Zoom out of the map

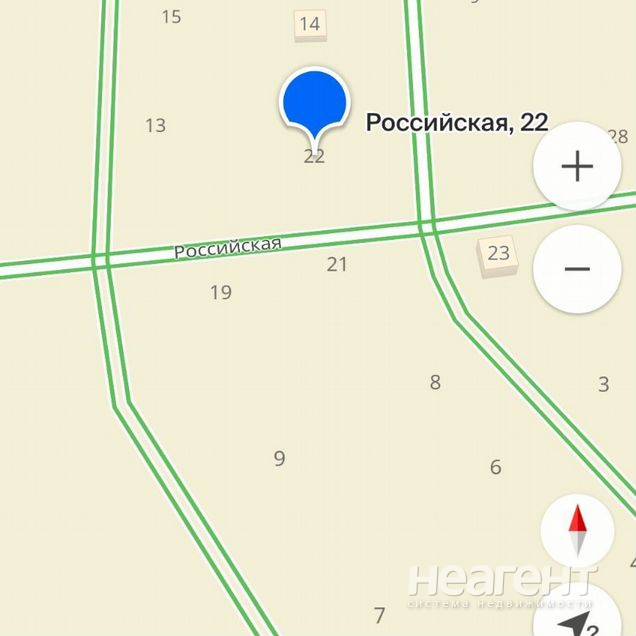click(x=577, y=269)
